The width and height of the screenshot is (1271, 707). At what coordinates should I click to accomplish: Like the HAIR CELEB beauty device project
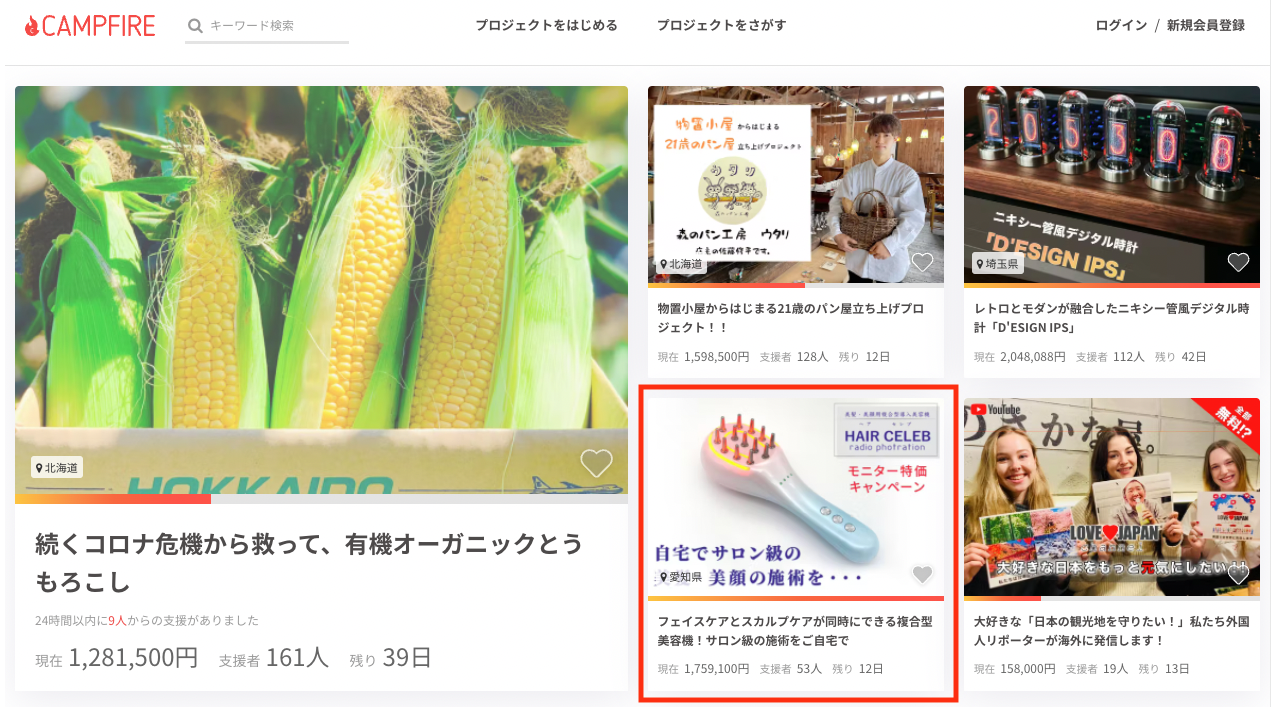[x=922, y=574]
